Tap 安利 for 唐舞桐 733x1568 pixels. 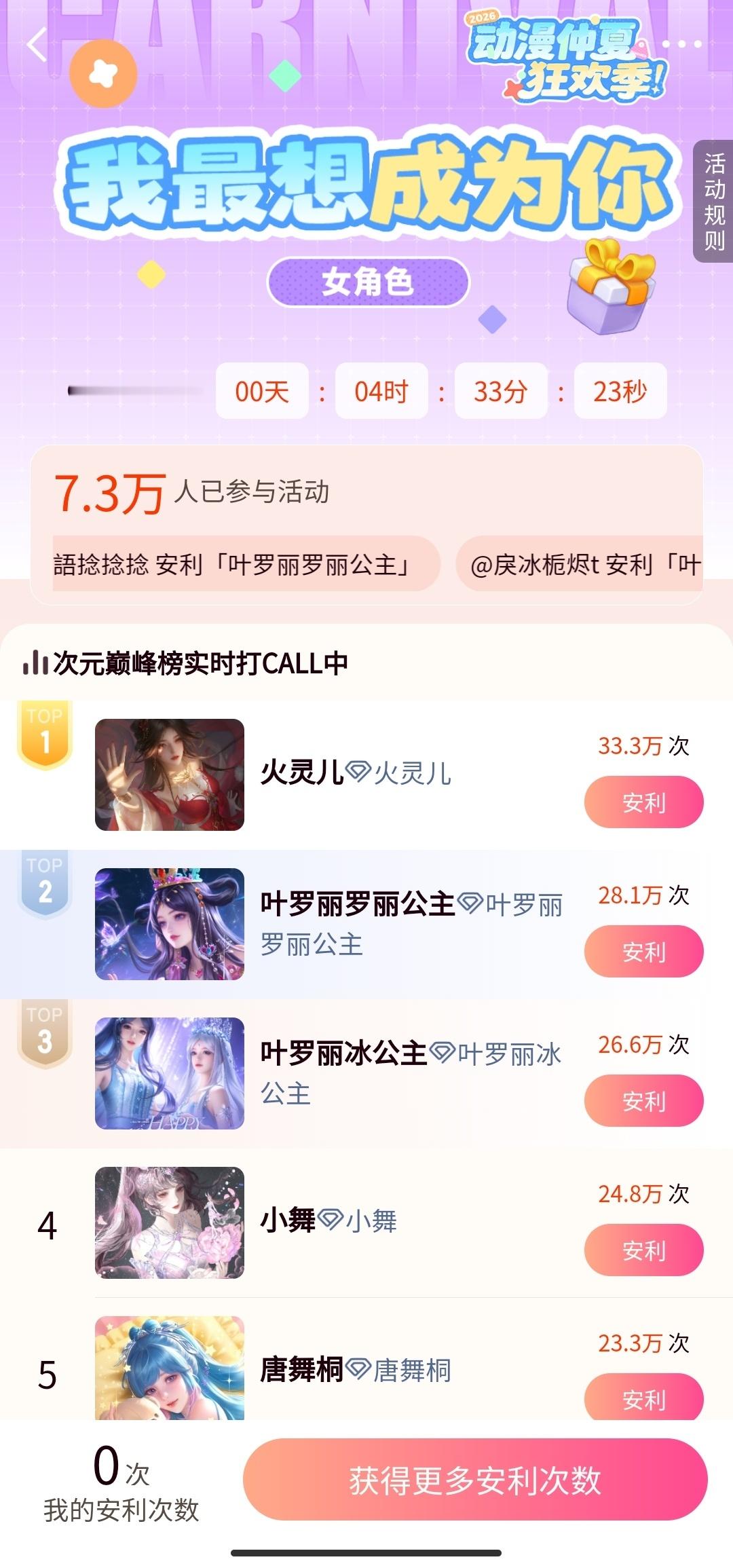click(643, 1397)
